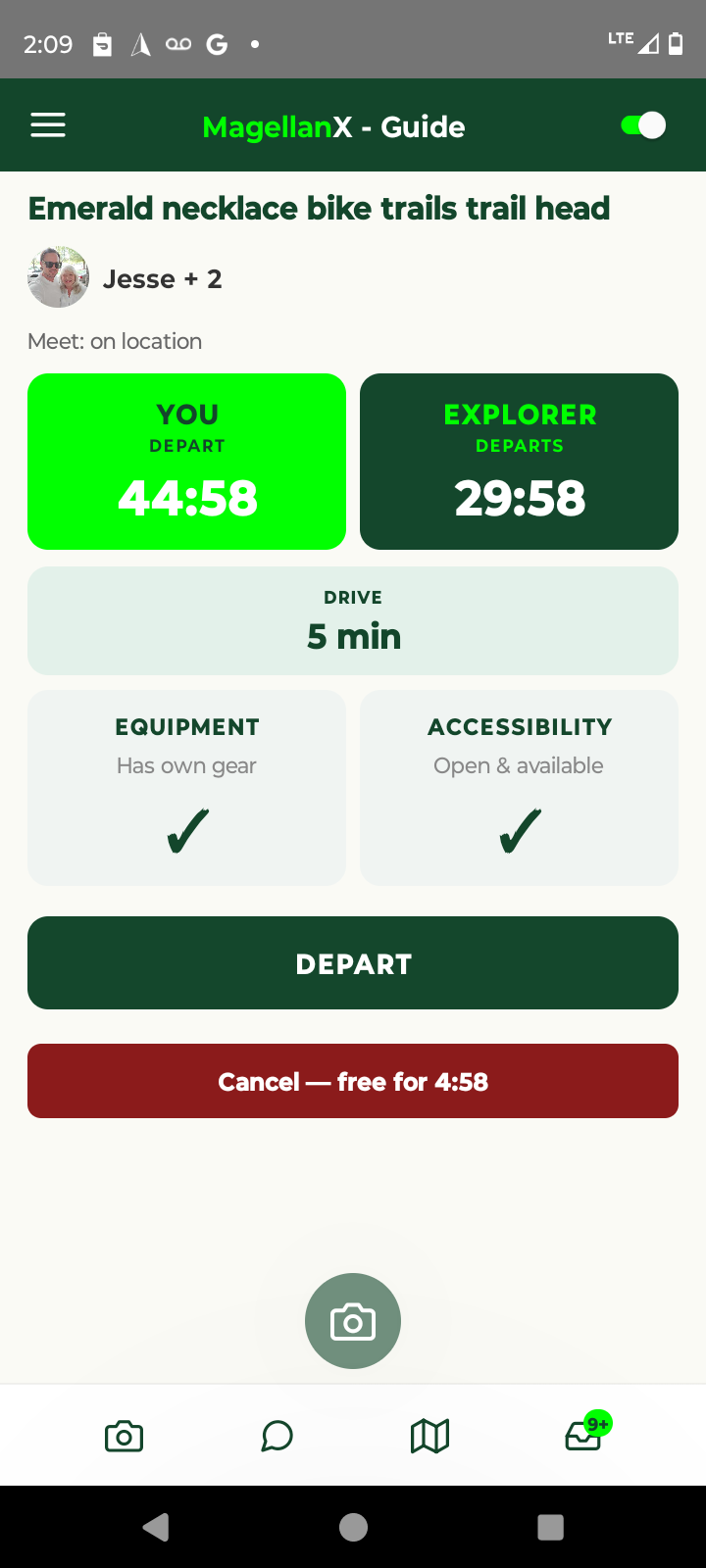Open the inbox with 9+ badge
This screenshot has width=706, height=1568.
point(584,1437)
